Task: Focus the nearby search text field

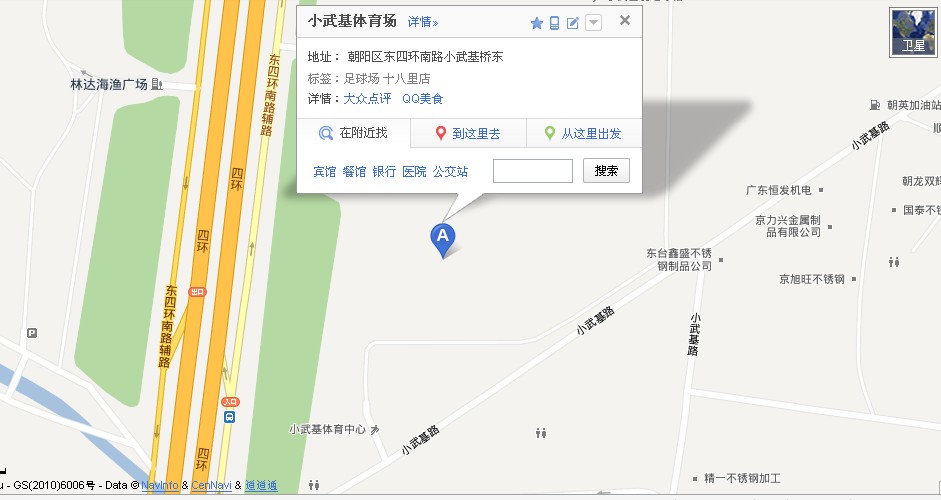Action: point(532,171)
